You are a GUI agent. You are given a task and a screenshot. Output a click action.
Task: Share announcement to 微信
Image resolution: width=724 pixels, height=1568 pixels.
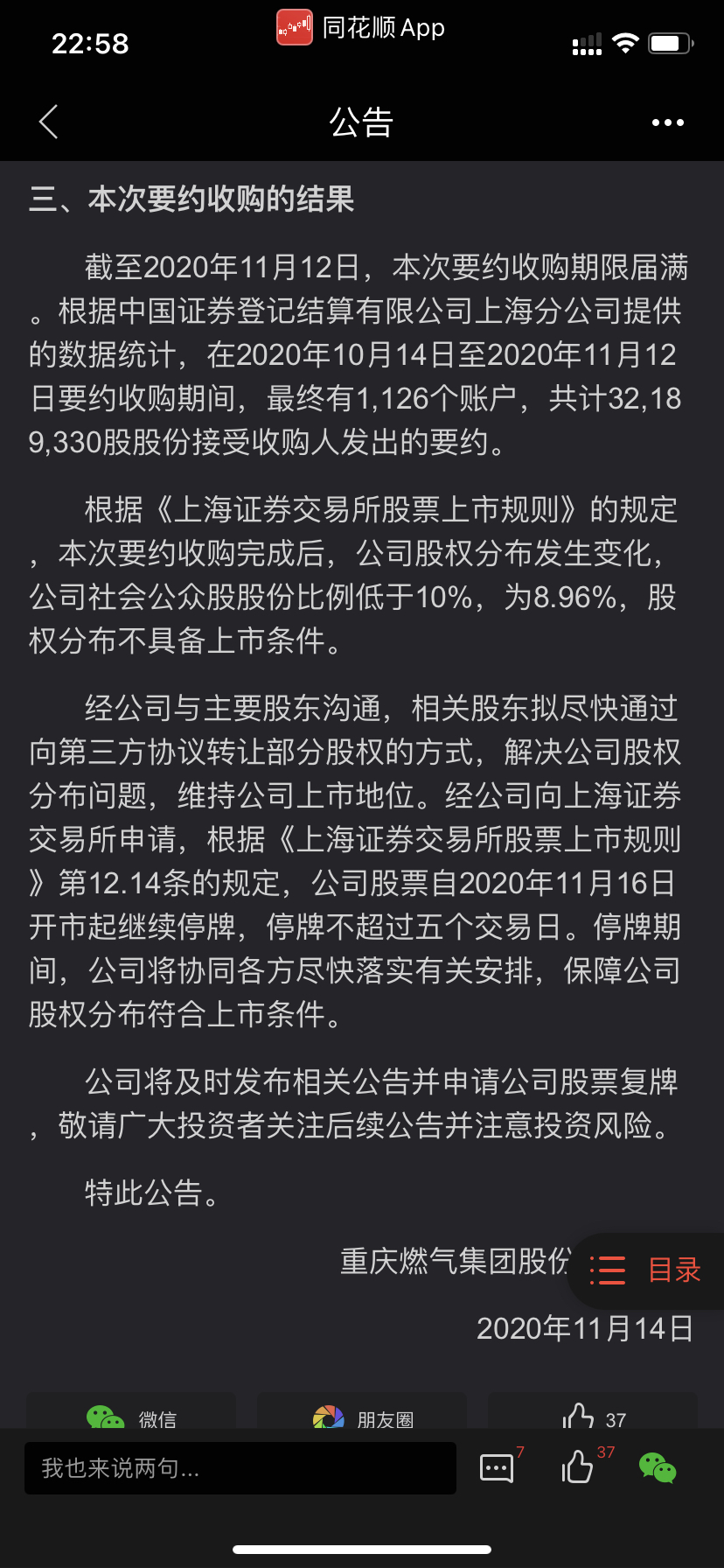pos(131,1416)
